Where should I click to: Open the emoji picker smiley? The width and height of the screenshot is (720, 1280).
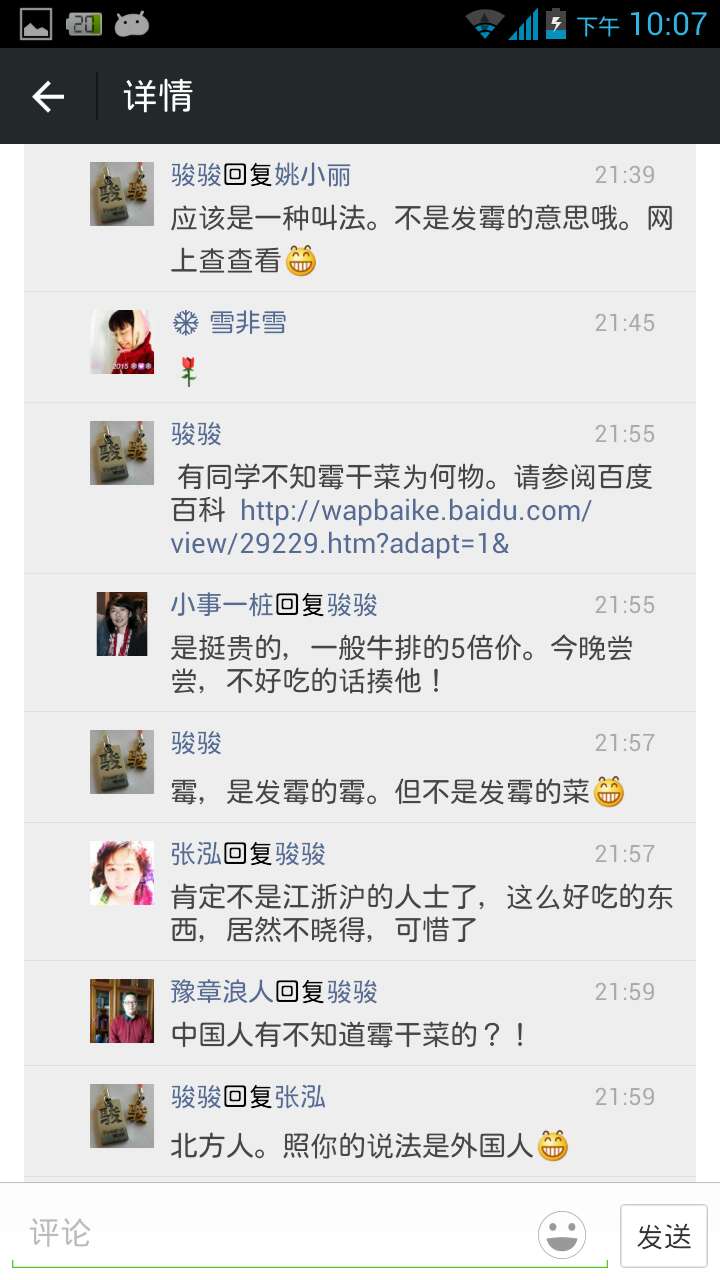pos(562,1235)
